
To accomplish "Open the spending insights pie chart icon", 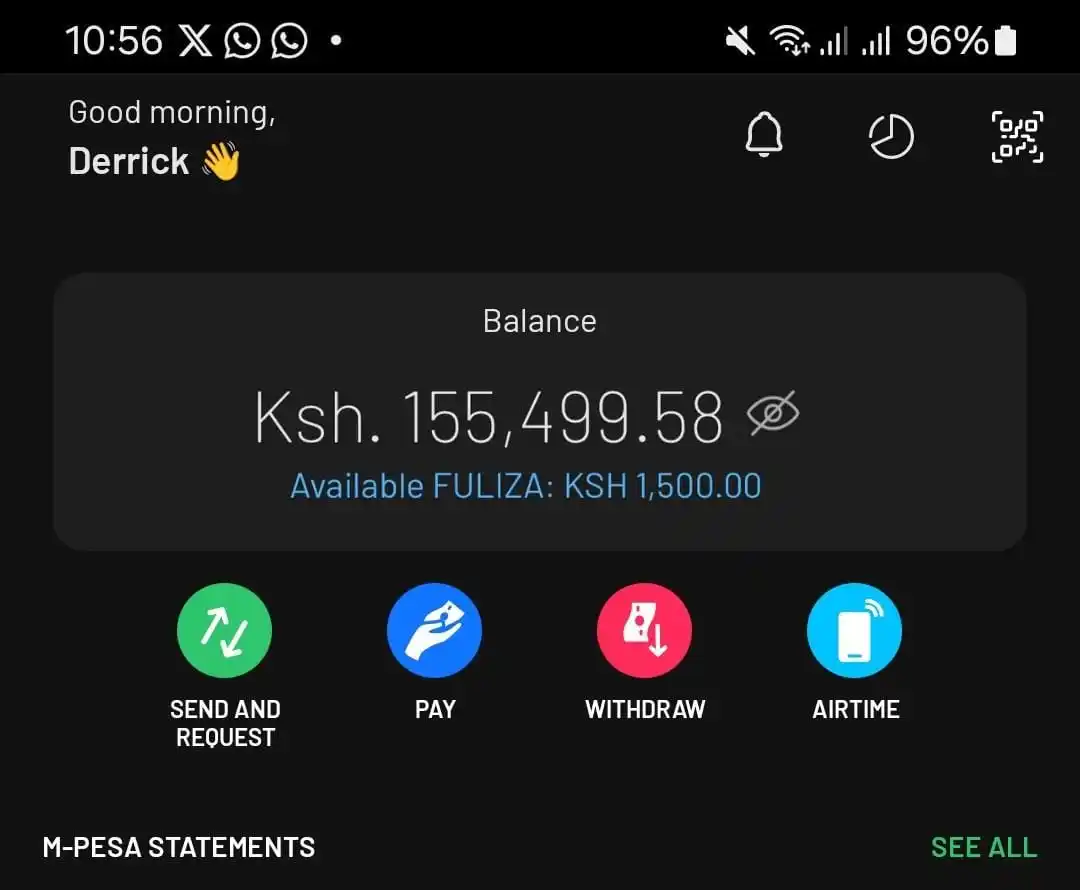I will pyautogui.click(x=890, y=136).
